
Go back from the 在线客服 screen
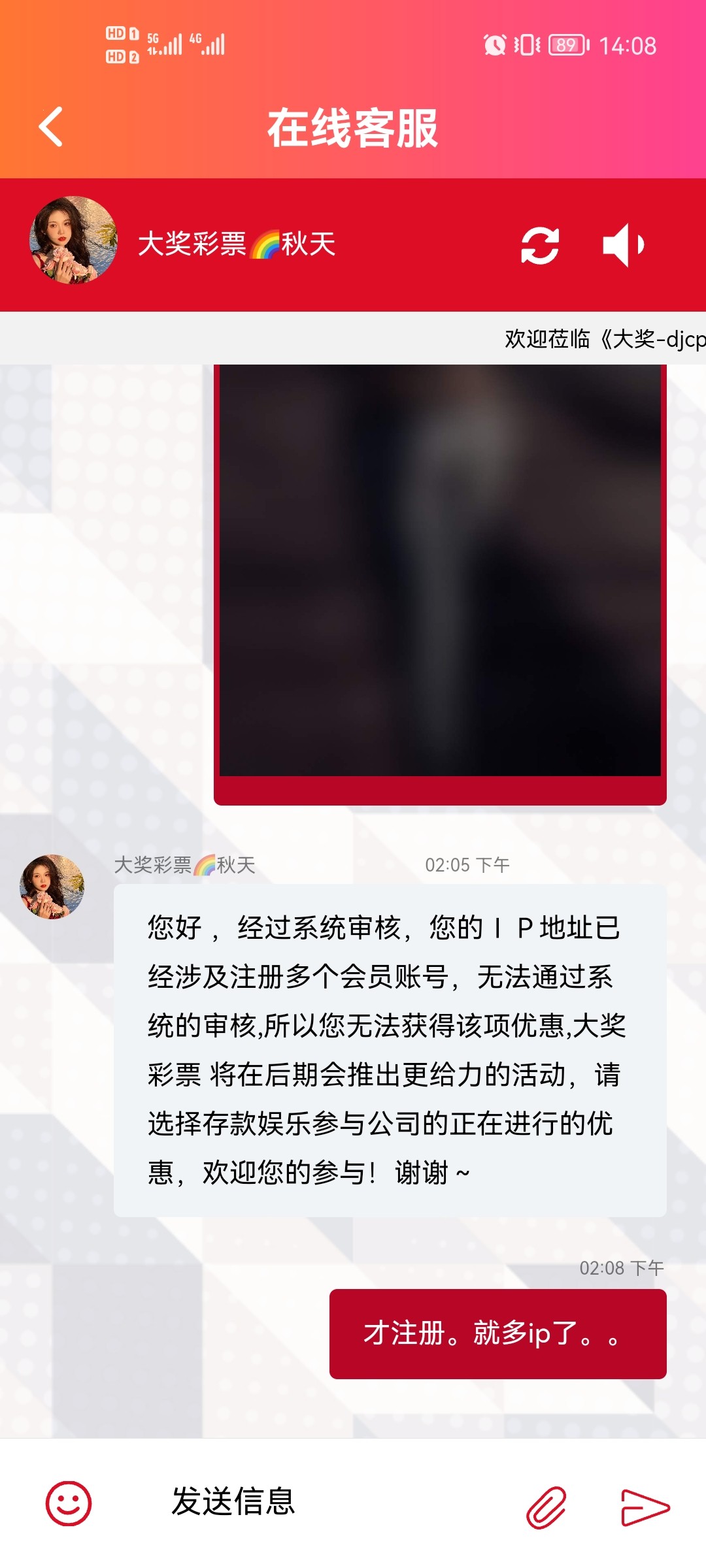coord(51,127)
